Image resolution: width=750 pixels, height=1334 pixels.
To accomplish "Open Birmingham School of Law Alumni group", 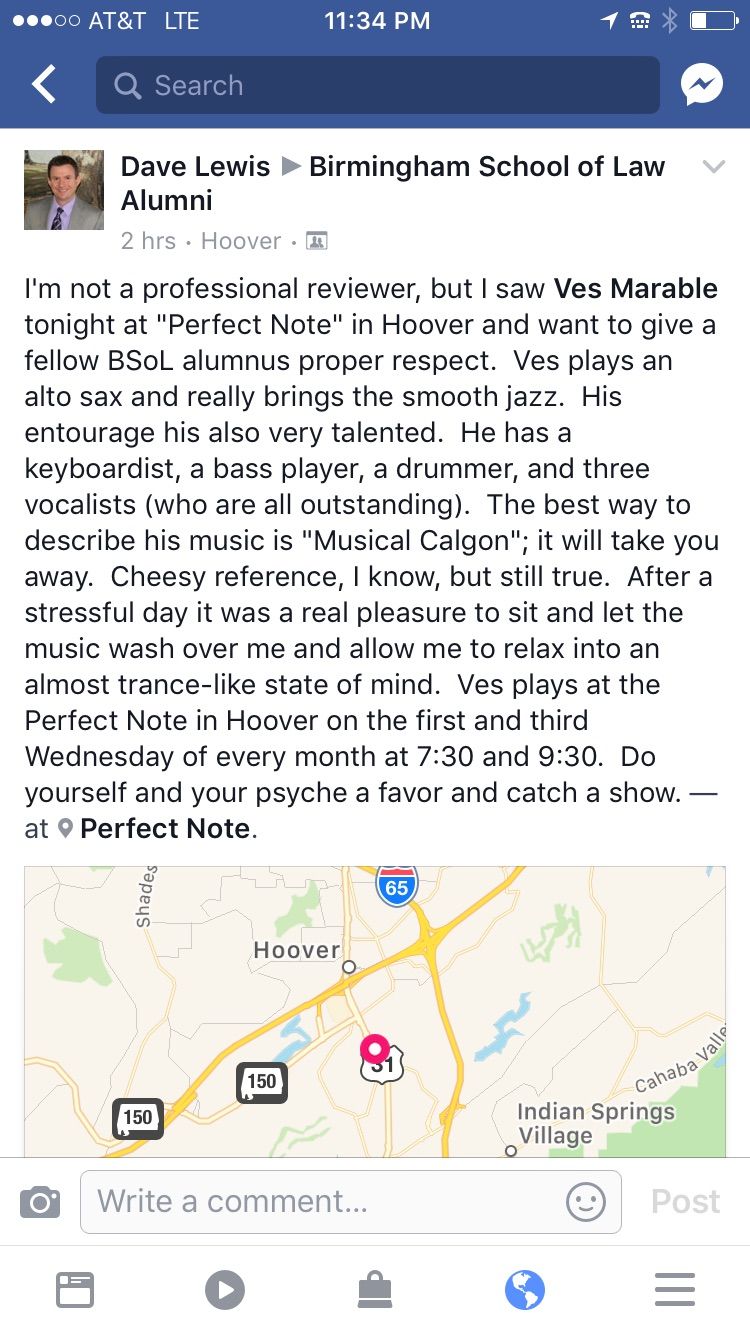I will pos(486,166).
